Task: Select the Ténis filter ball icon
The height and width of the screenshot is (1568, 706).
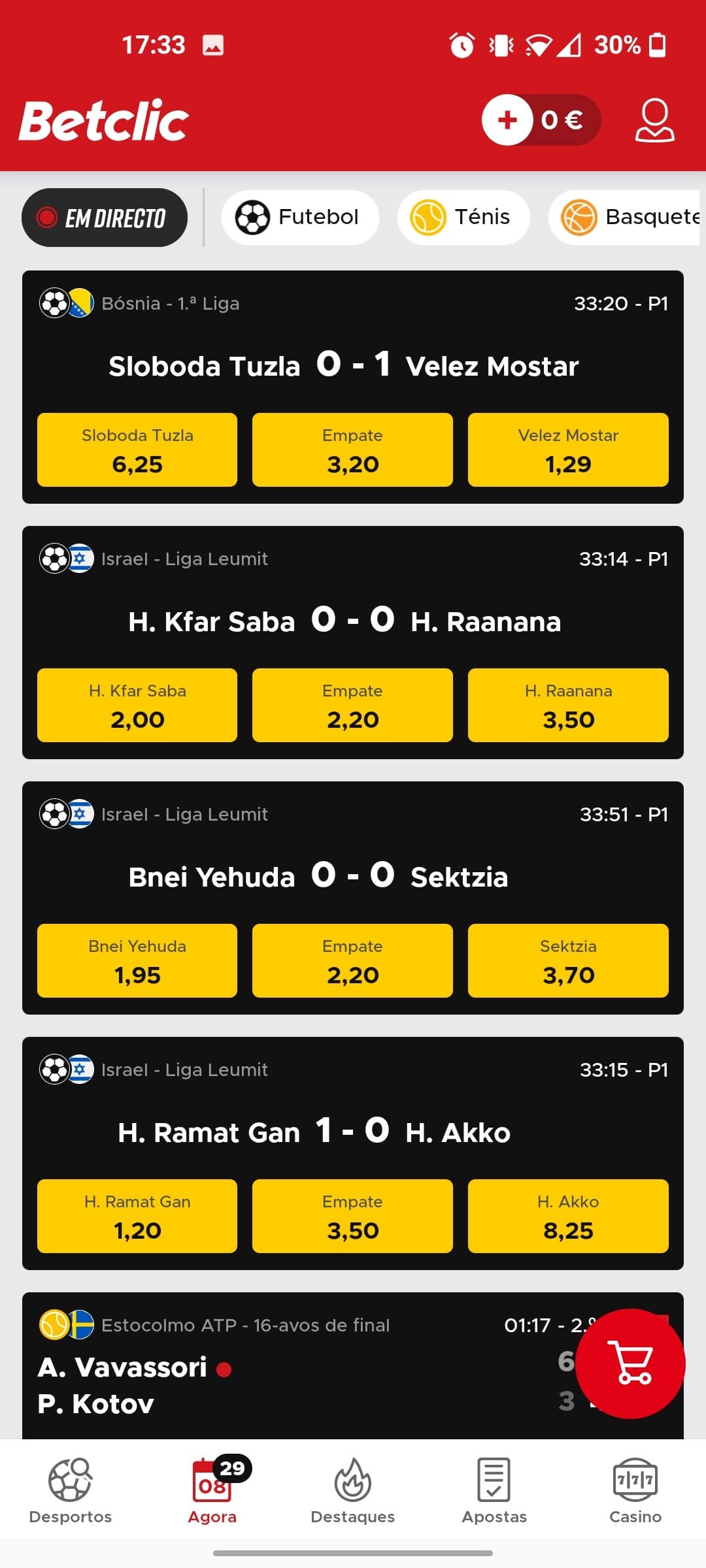Action: (429, 217)
